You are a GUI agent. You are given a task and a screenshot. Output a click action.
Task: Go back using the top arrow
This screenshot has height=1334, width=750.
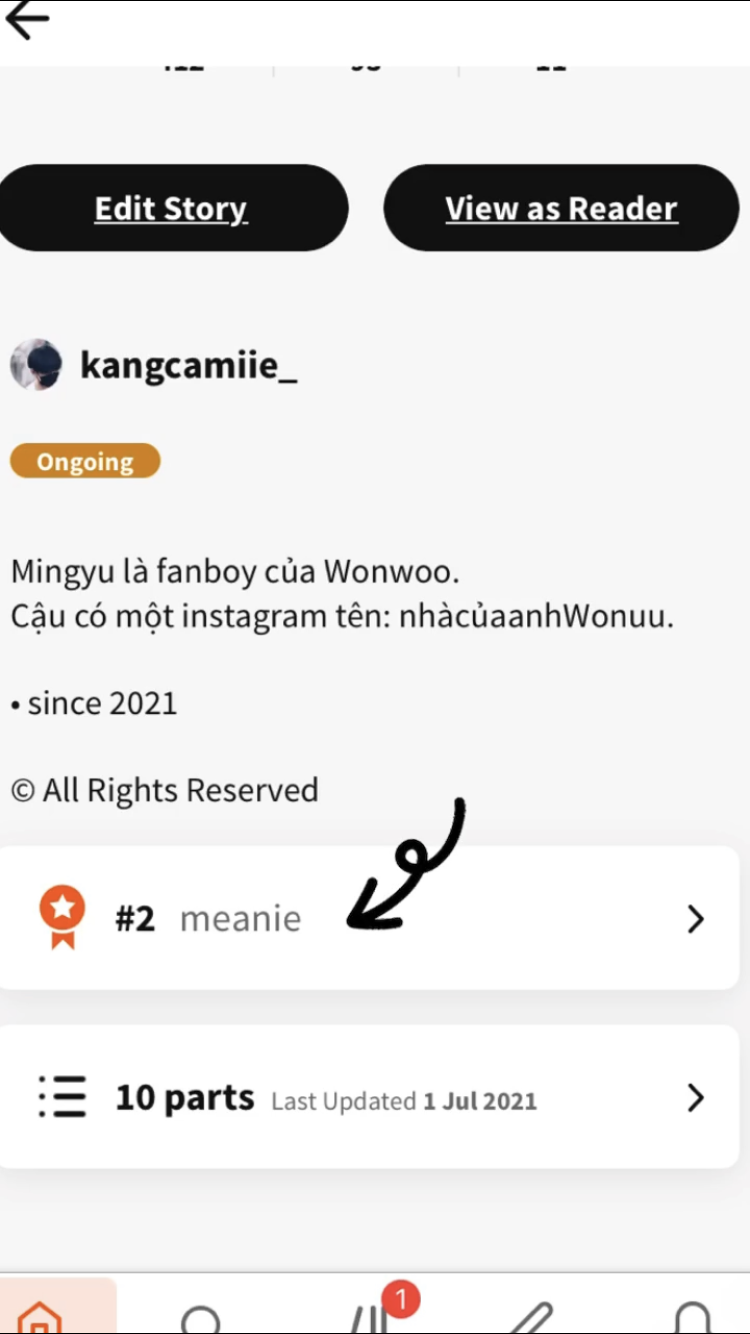tap(27, 20)
